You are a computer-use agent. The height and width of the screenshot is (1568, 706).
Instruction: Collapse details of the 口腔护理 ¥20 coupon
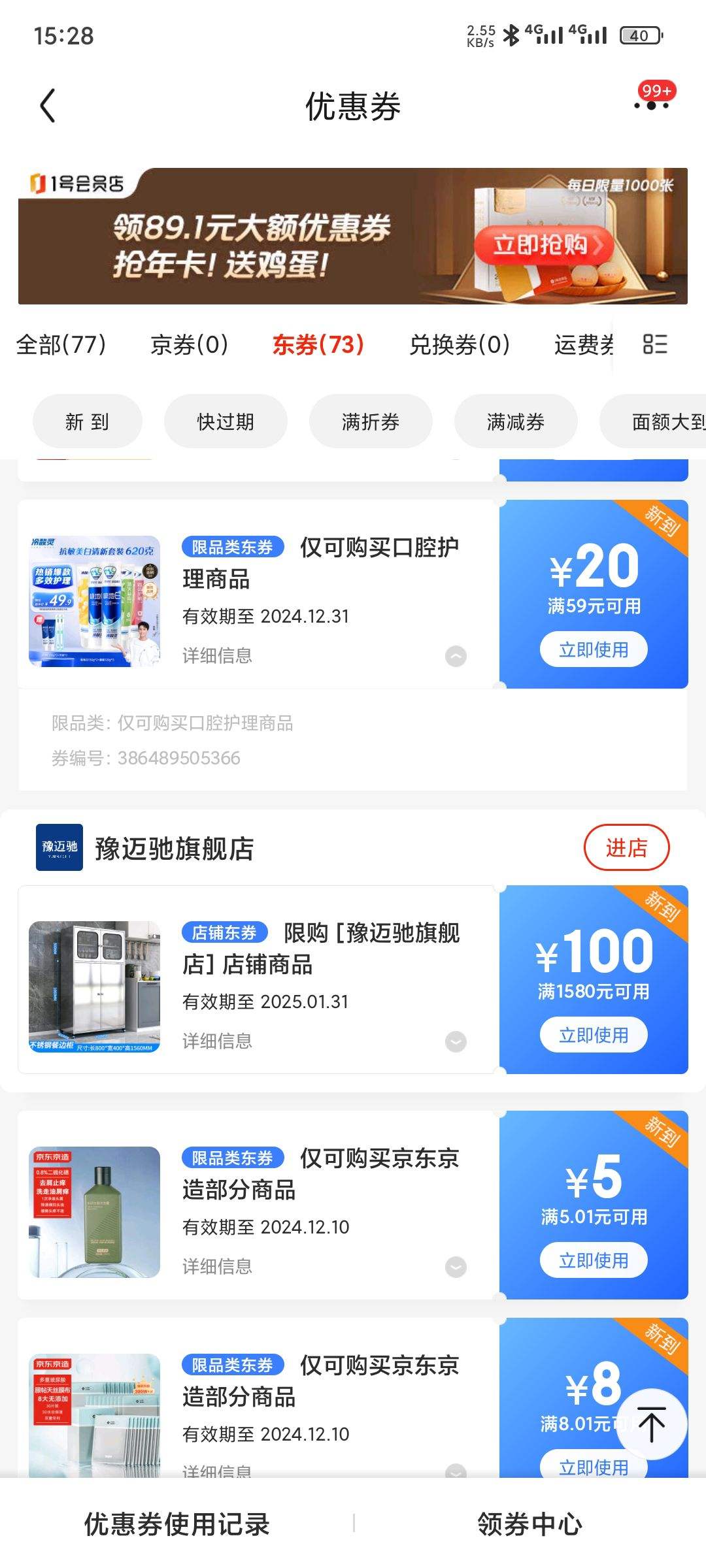[456, 657]
